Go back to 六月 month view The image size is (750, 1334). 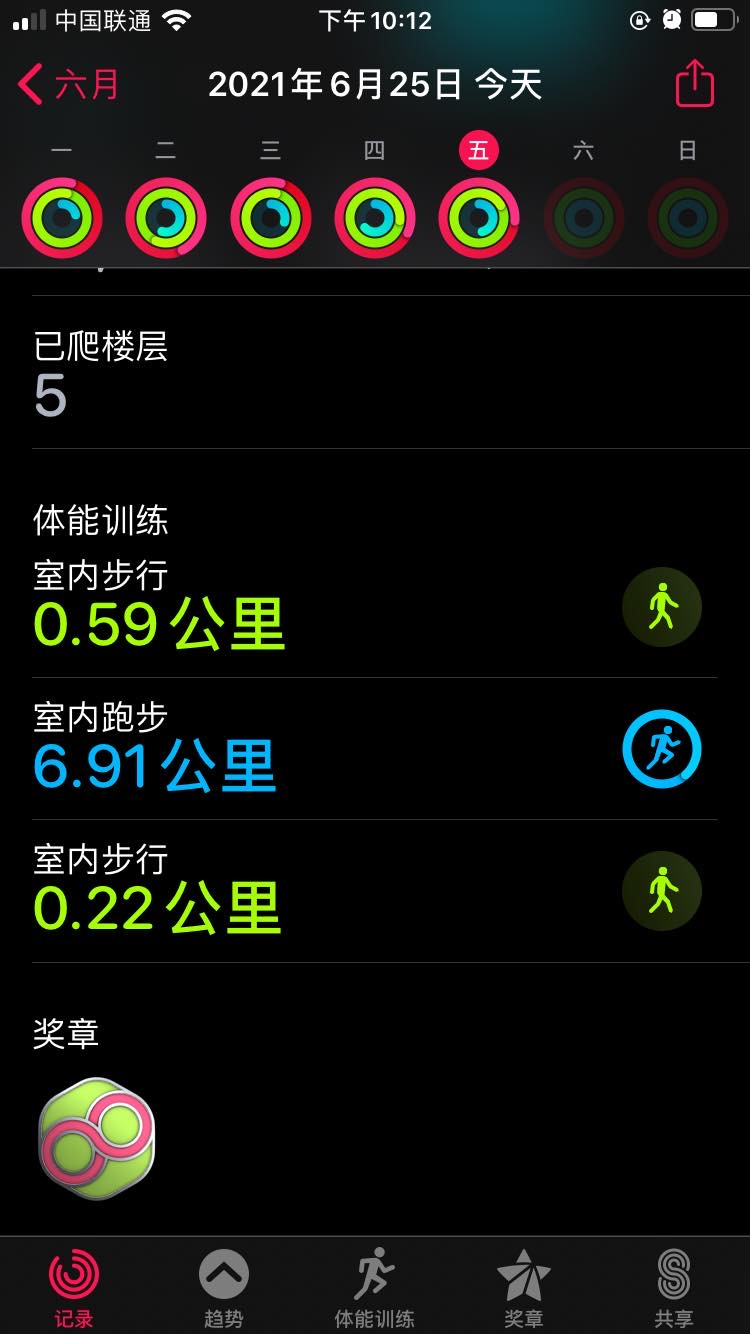point(68,84)
